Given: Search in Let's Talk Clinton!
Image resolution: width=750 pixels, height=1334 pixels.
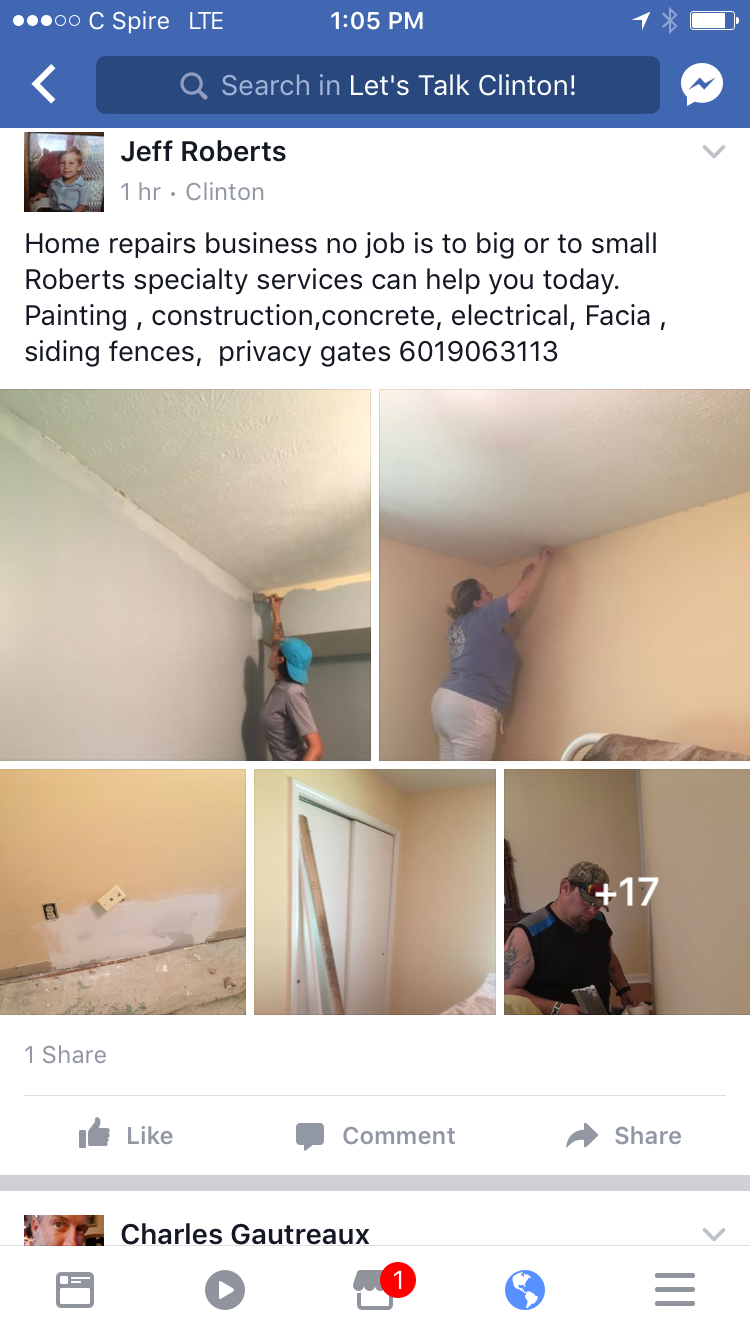Looking at the screenshot, I should pyautogui.click(x=378, y=85).
